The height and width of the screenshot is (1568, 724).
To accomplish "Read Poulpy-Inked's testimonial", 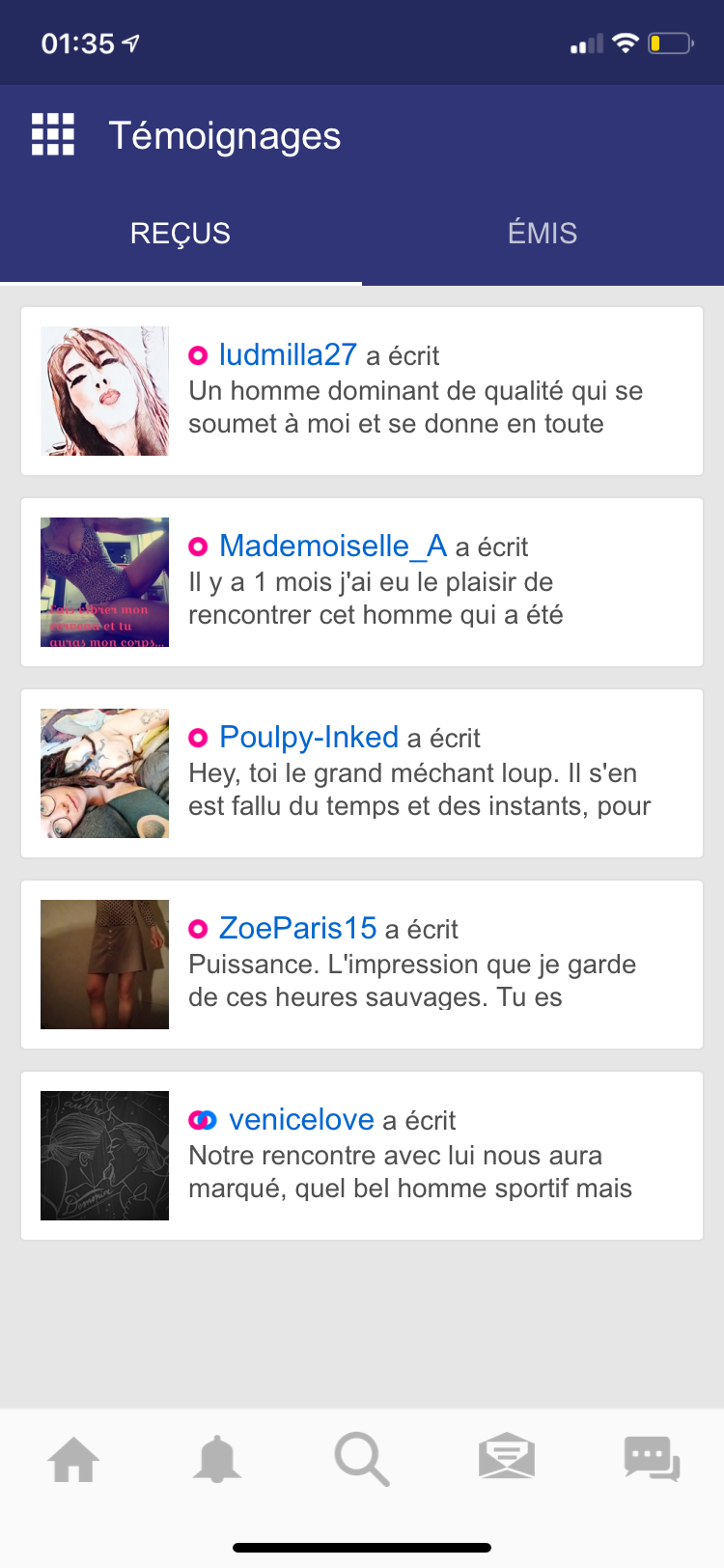I will pyautogui.click(x=362, y=773).
